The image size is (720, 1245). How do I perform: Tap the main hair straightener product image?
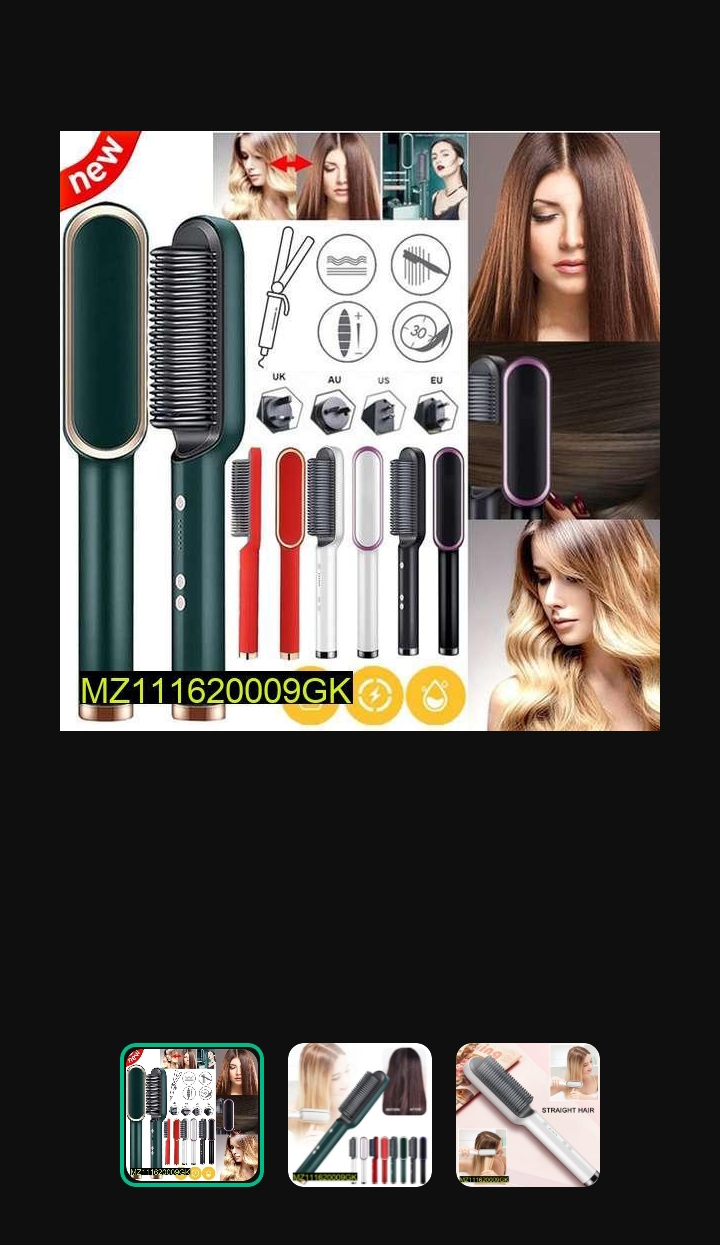point(360,431)
